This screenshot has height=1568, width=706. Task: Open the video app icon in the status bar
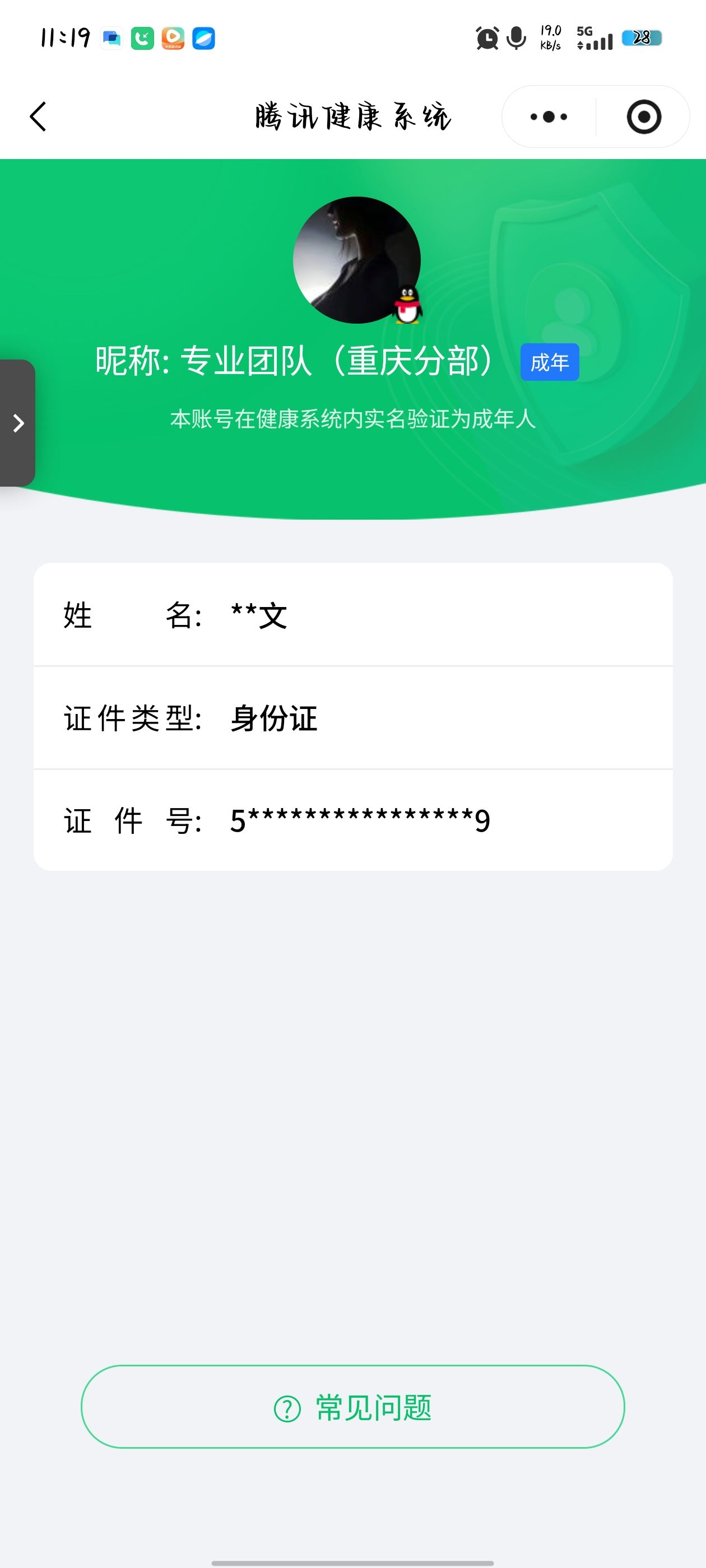pyautogui.click(x=173, y=40)
